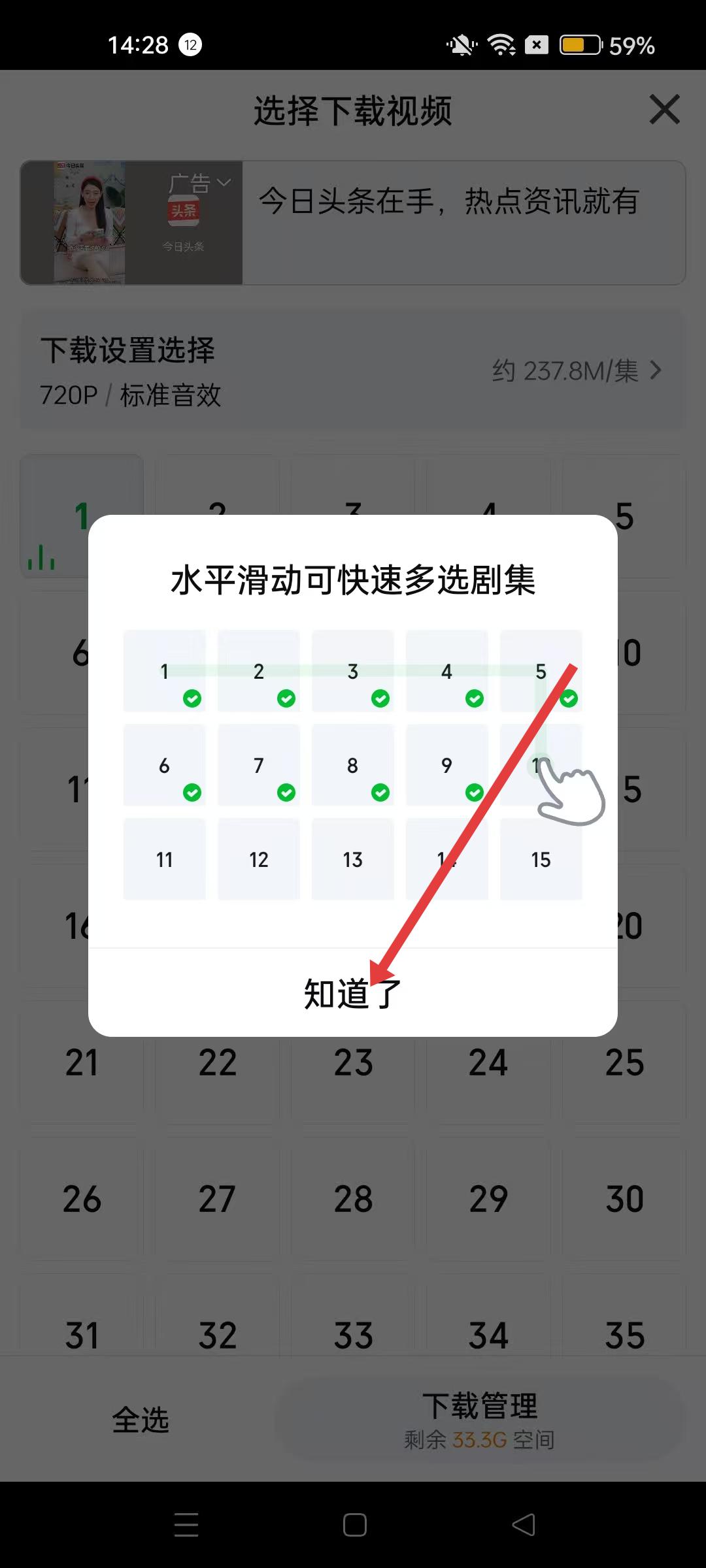
Task: Select episode 27 for download
Action: tap(217, 1200)
